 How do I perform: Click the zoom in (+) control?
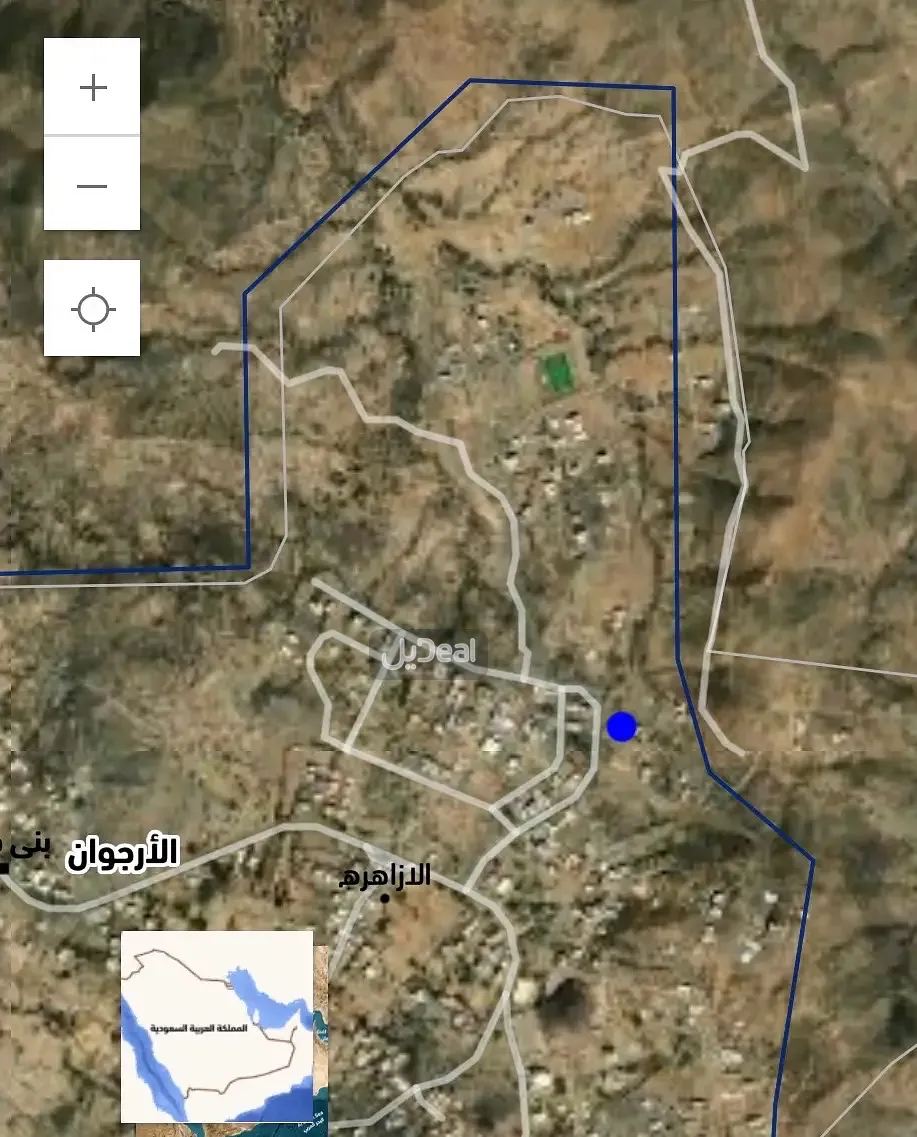pyautogui.click(x=92, y=86)
